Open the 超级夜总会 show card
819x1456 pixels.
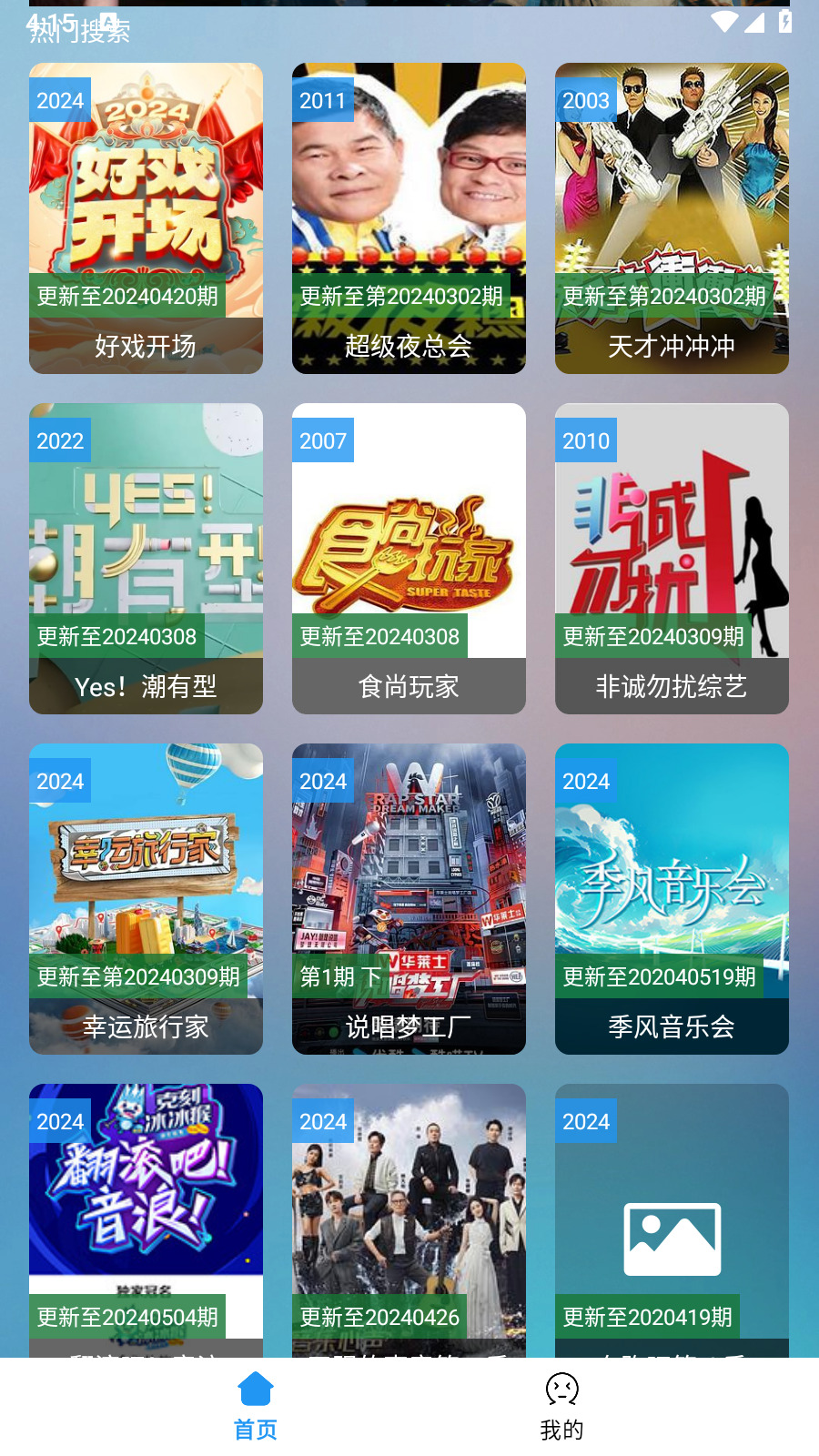click(x=409, y=218)
